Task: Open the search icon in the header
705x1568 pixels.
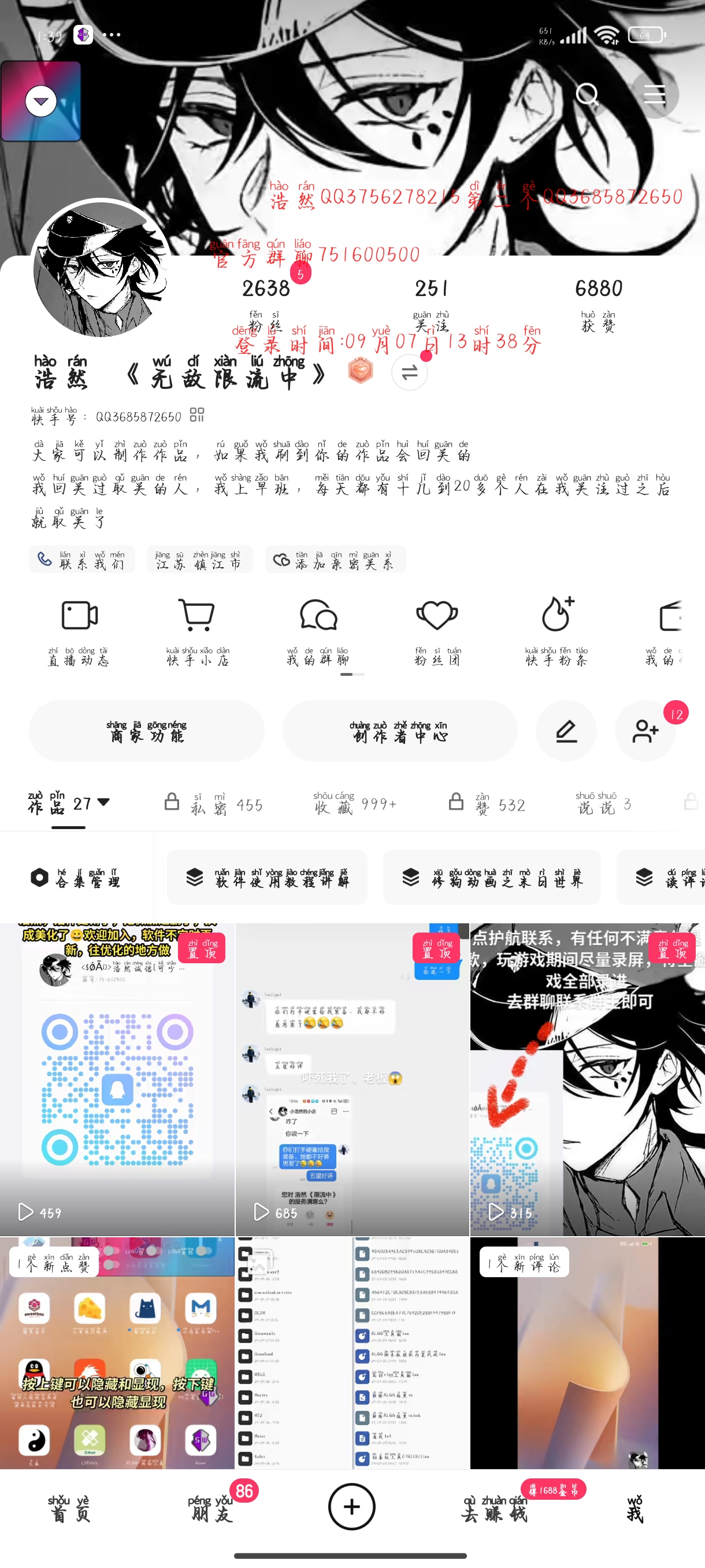Action: click(x=587, y=94)
